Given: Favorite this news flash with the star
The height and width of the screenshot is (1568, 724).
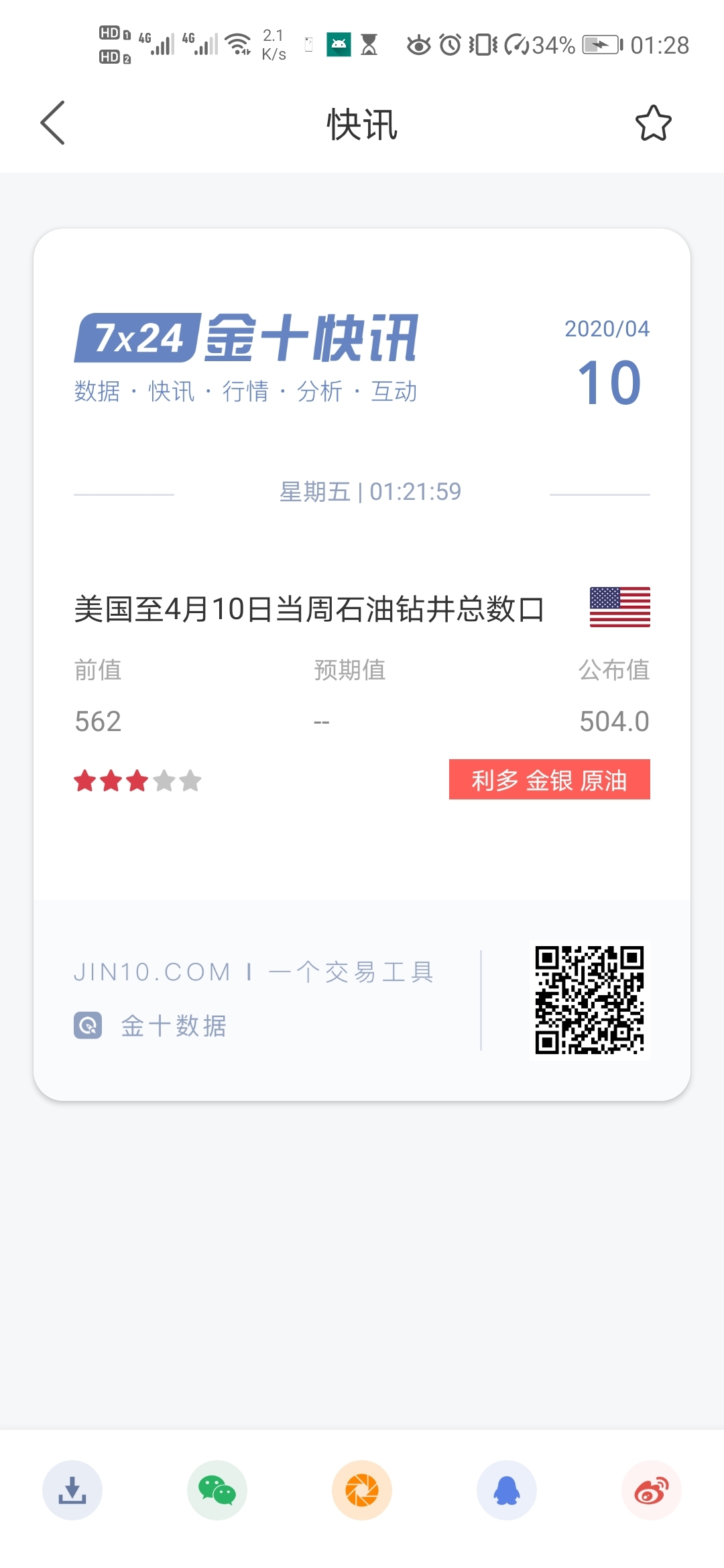Looking at the screenshot, I should pyautogui.click(x=653, y=123).
